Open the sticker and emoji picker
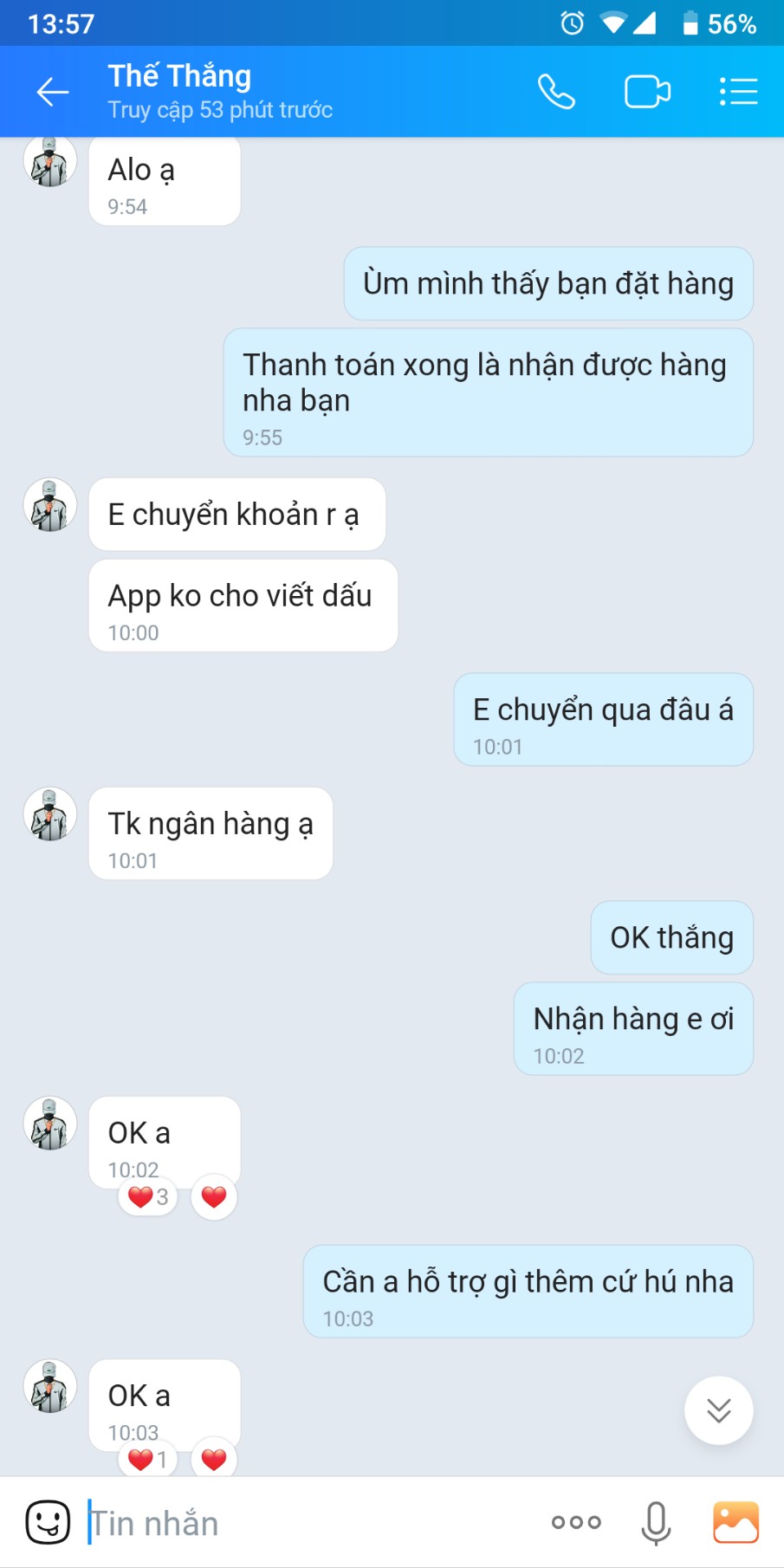Image resolution: width=784 pixels, height=1568 pixels. (49, 1522)
